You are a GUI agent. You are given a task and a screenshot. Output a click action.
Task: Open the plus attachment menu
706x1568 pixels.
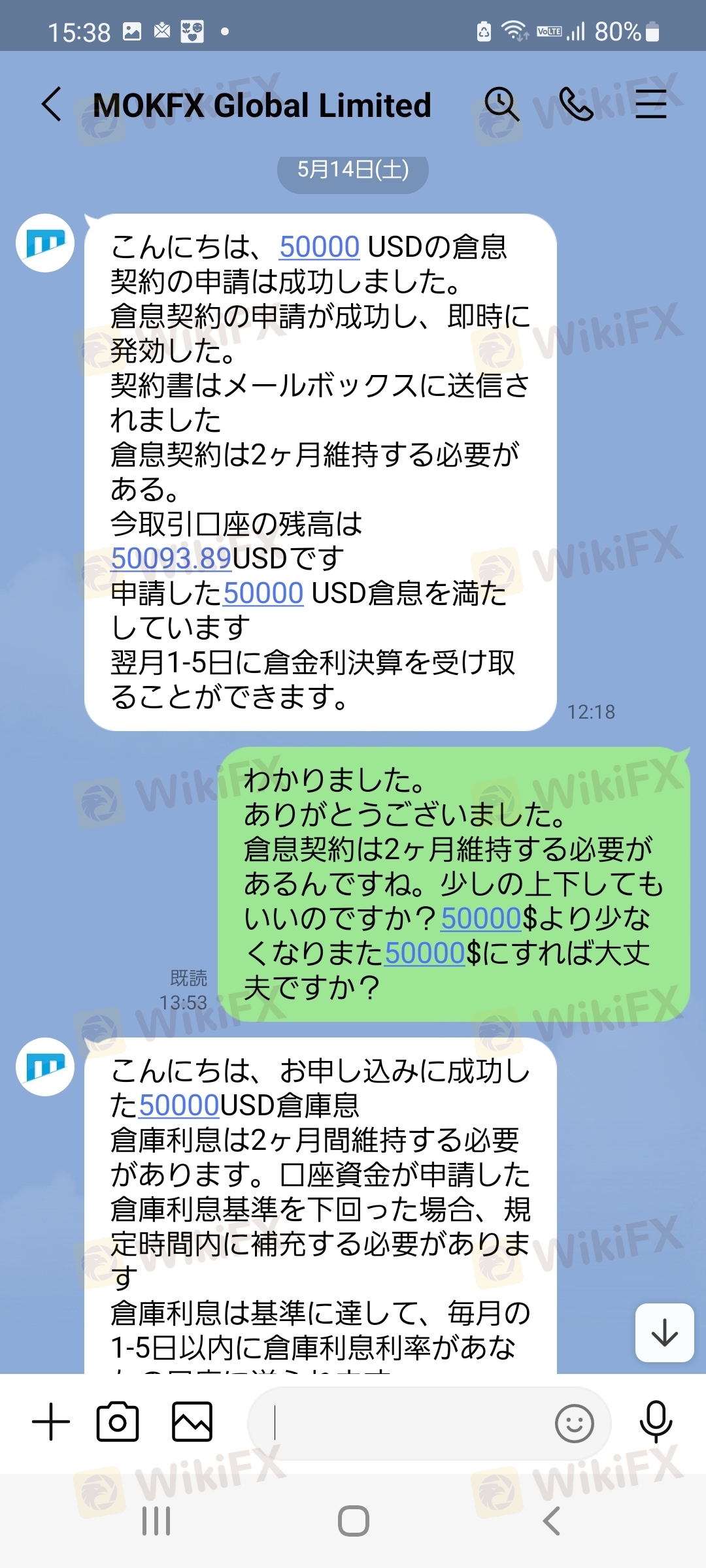tap(51, 1422)
